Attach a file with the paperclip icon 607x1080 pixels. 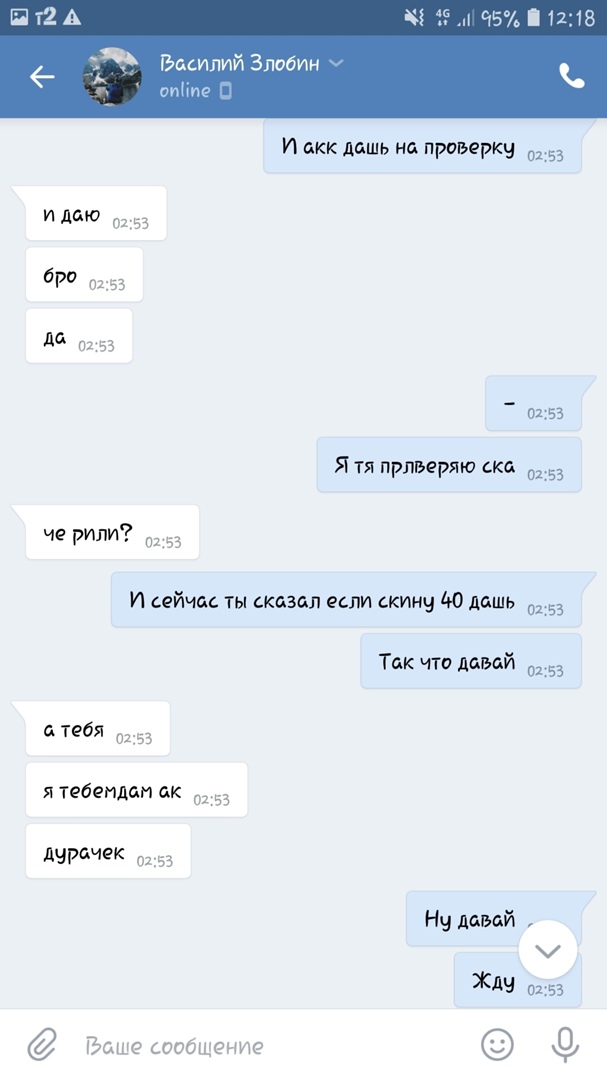(41, 1045)
